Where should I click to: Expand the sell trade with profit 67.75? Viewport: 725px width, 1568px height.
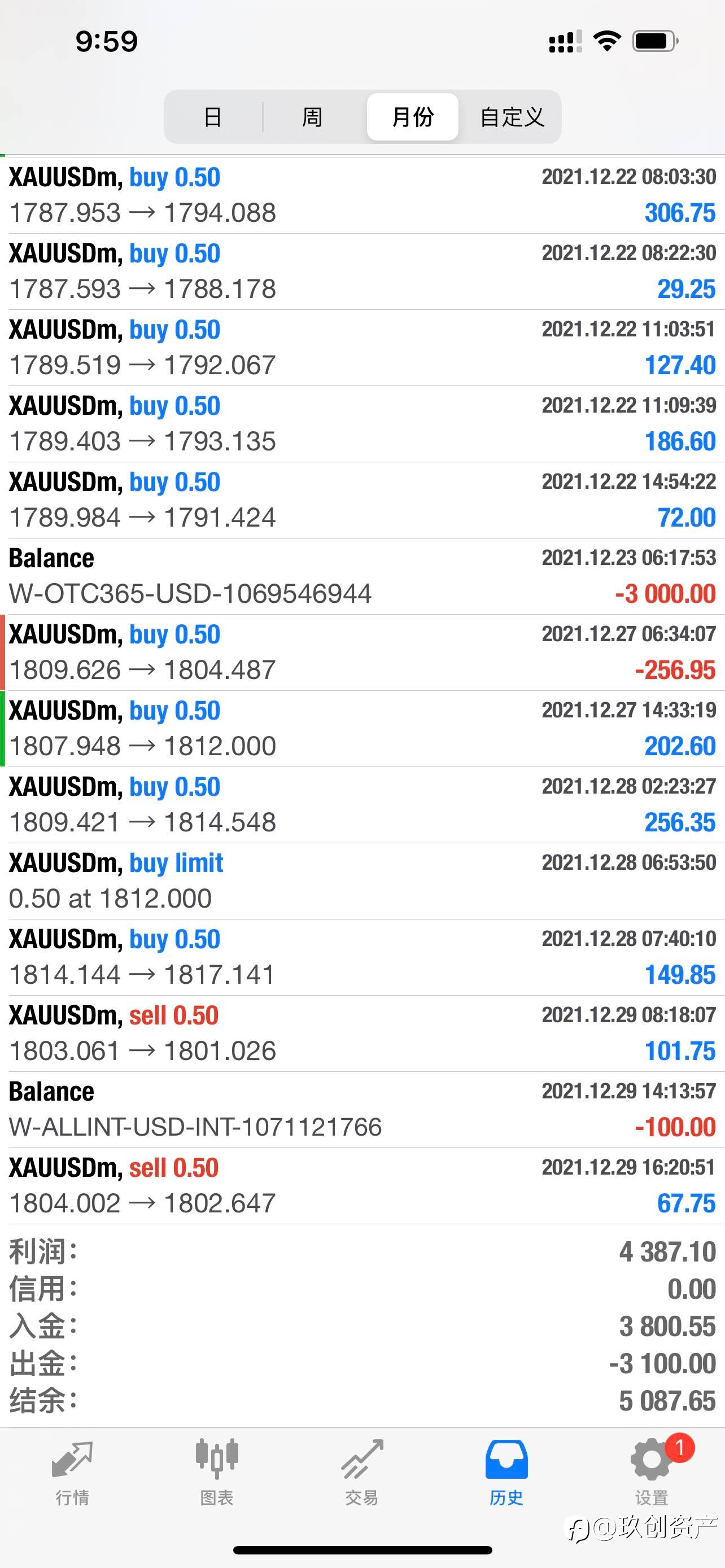(362, 1186)
